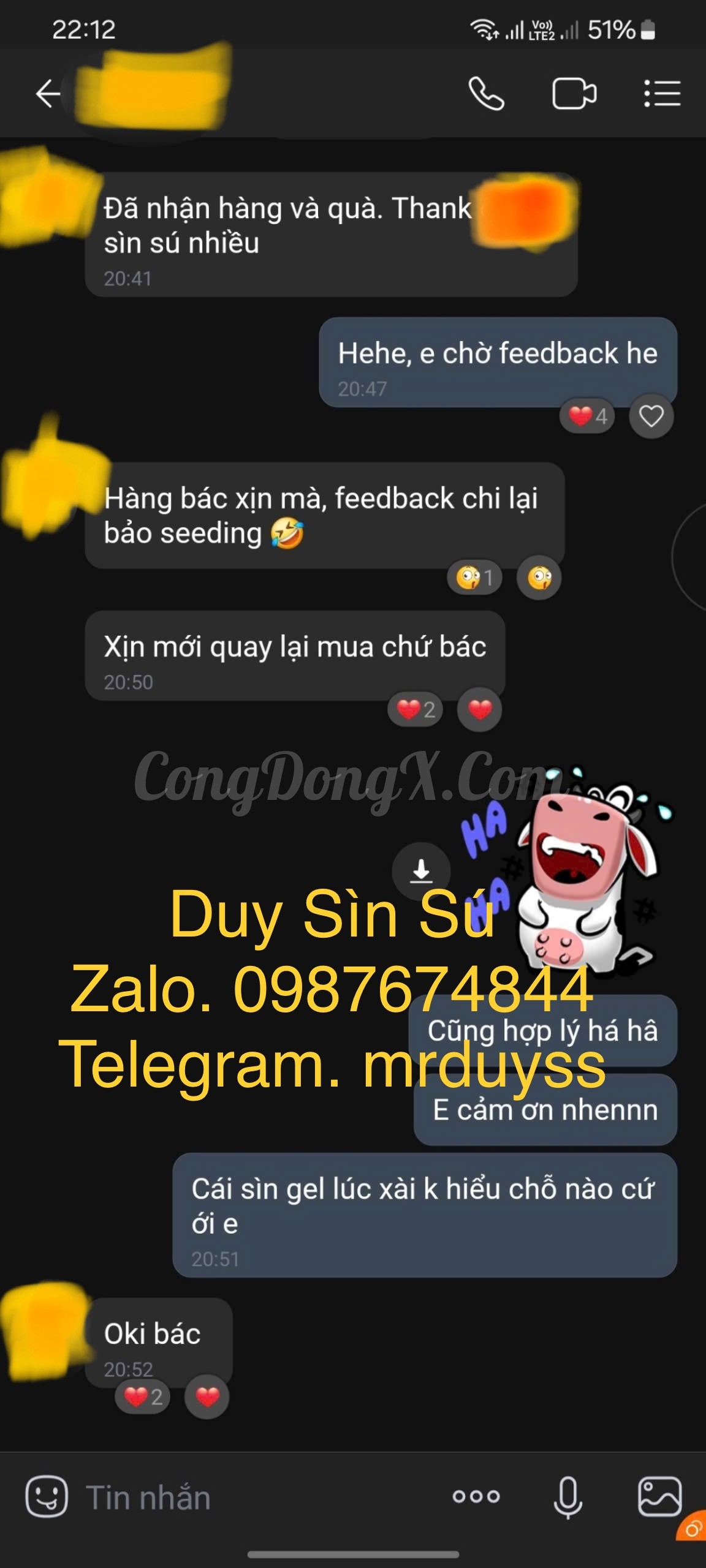This screenshot has height=1568, width=706.
Task: React with heart to 'Xịn mới quay lại' message
Action: coord(480,709)
